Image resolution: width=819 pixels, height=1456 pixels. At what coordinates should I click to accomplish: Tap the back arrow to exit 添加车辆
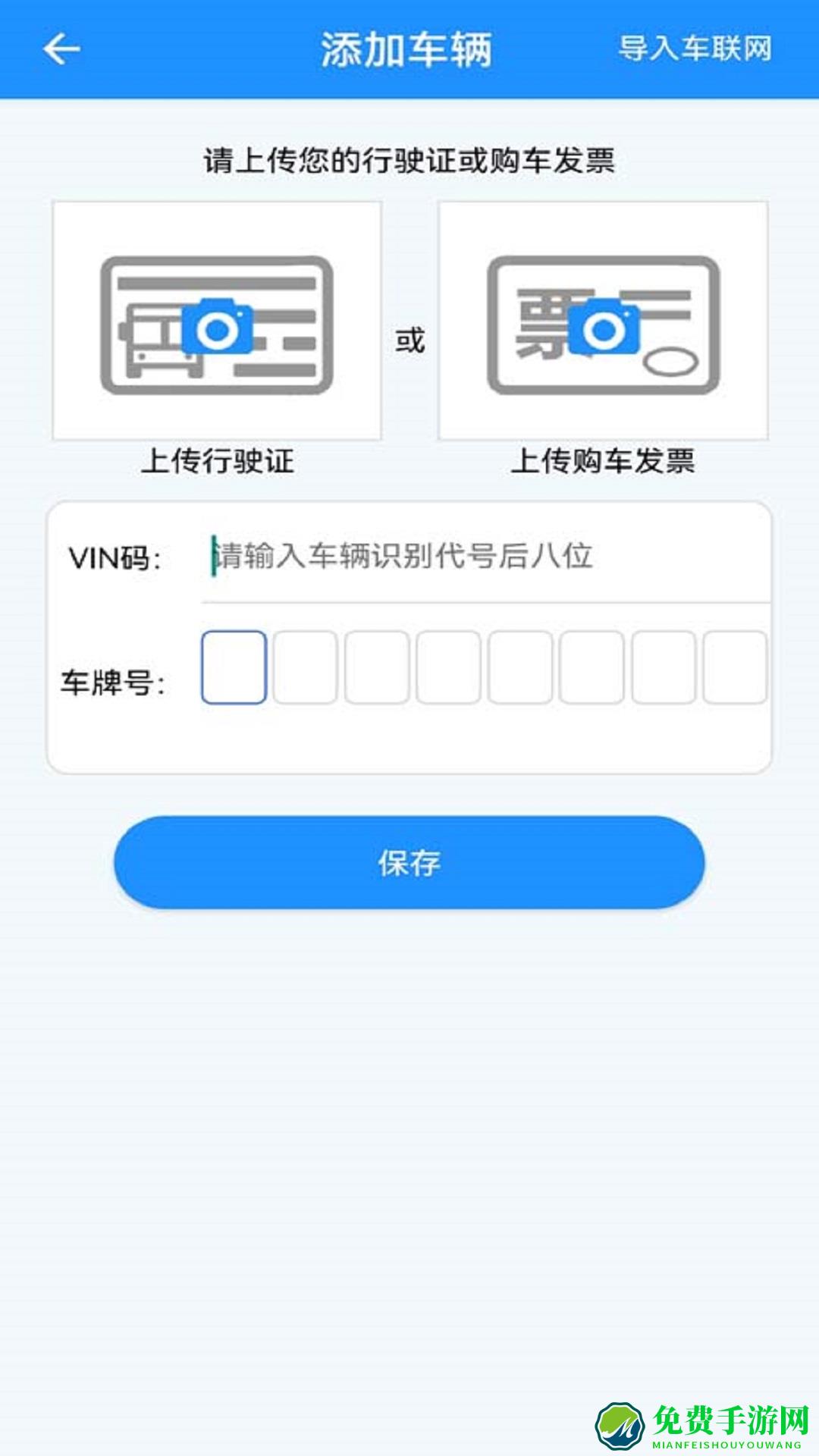tap(61, 47)
